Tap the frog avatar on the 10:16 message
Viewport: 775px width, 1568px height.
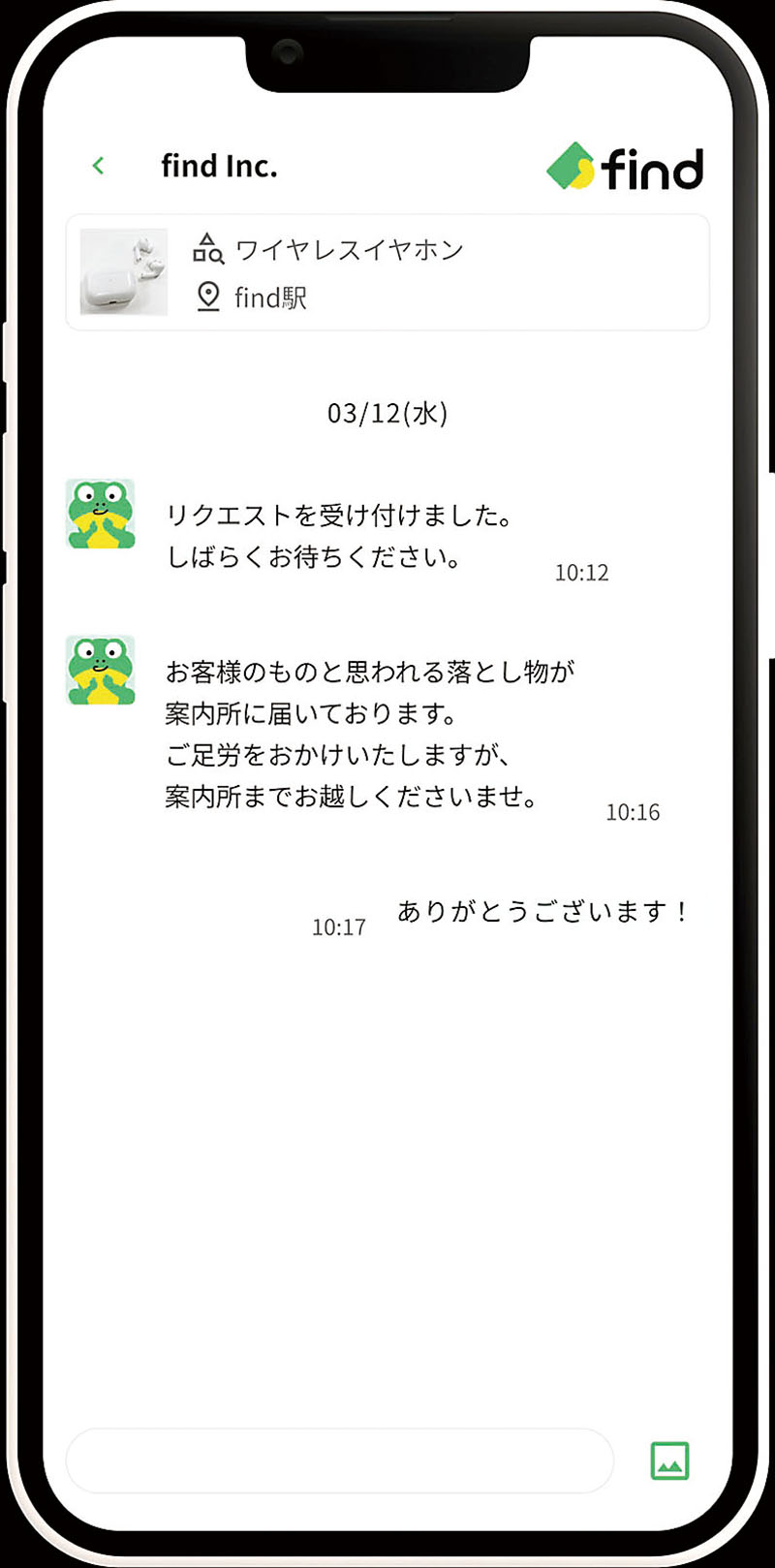click(100, 669)
